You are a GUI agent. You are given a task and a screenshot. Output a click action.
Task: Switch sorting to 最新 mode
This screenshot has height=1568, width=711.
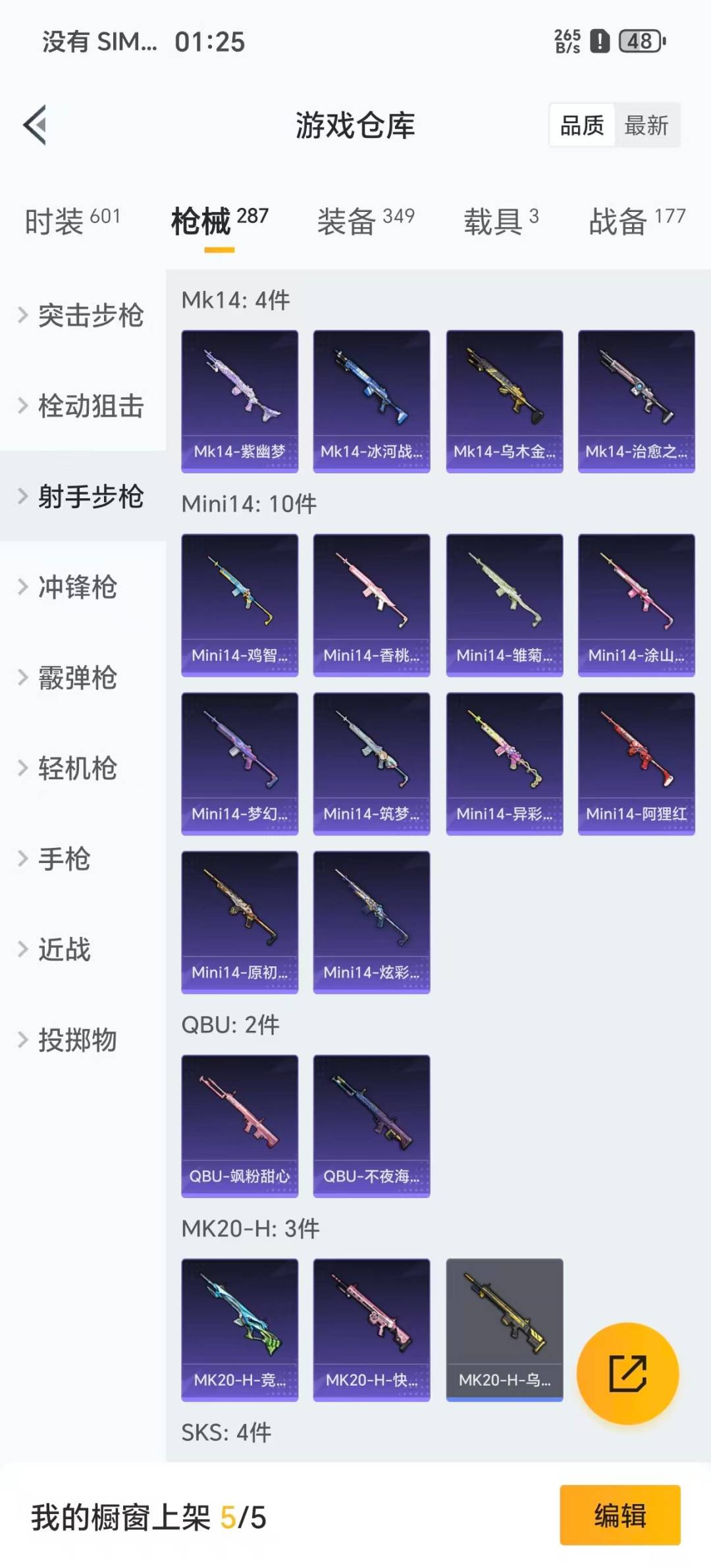(647, 126)
